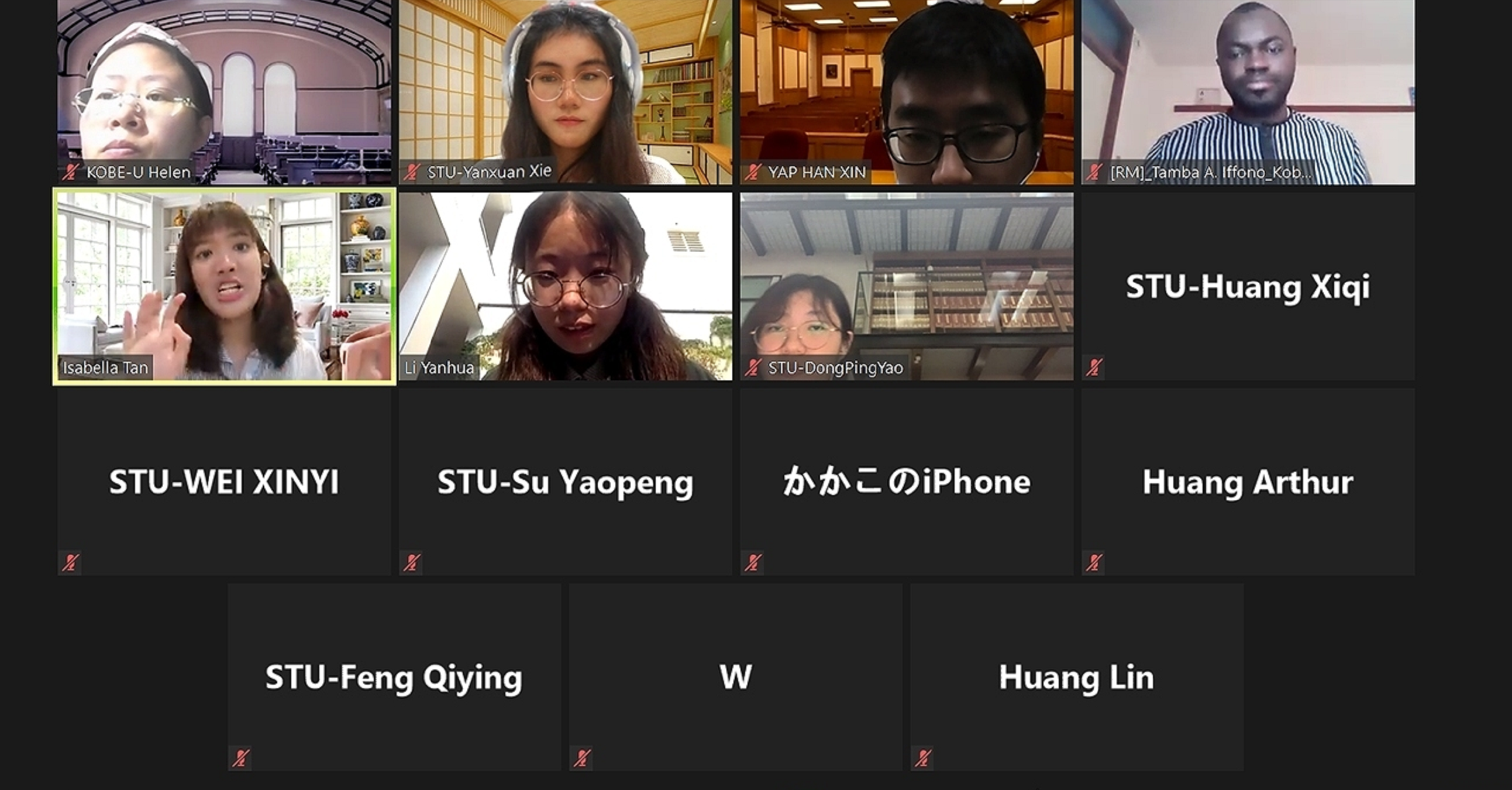Image resolution: width=1512 pixels, height=790 pixels.
Task: Open the STU-Su Yaopeng participant tile
Action: pos(565,482)
